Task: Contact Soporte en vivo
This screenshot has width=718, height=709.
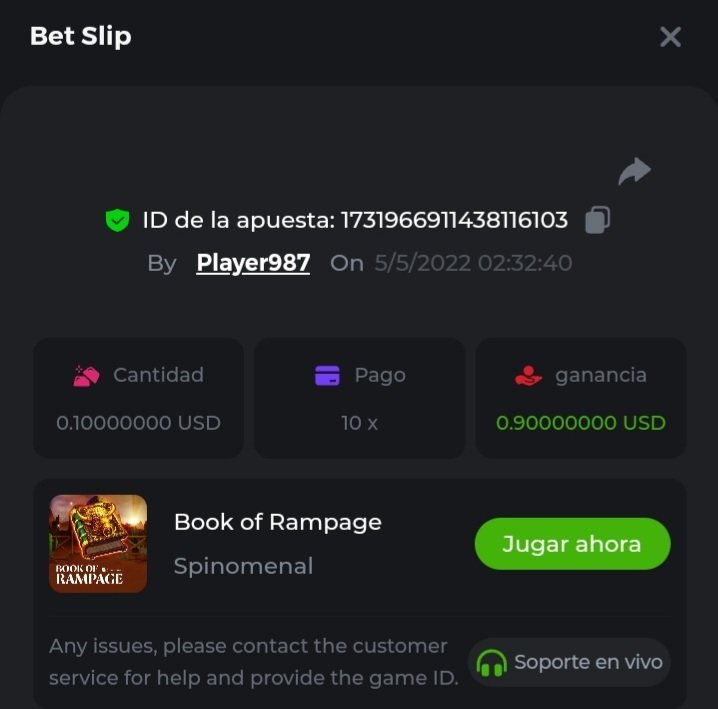Action: pyautogui.click(x=569, y=662)
